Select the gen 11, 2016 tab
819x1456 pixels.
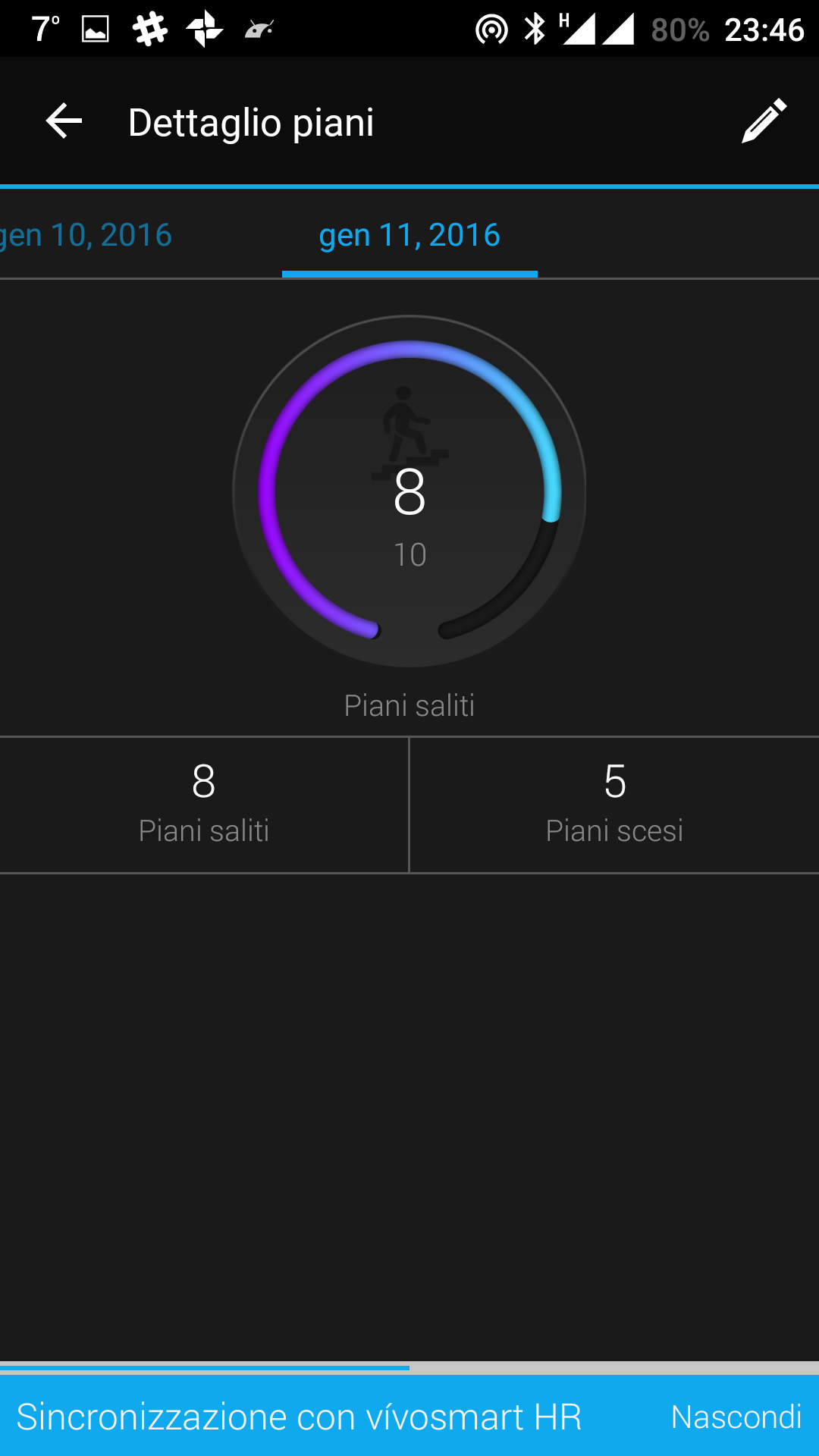pyautogui.click(x=409, y=236)
